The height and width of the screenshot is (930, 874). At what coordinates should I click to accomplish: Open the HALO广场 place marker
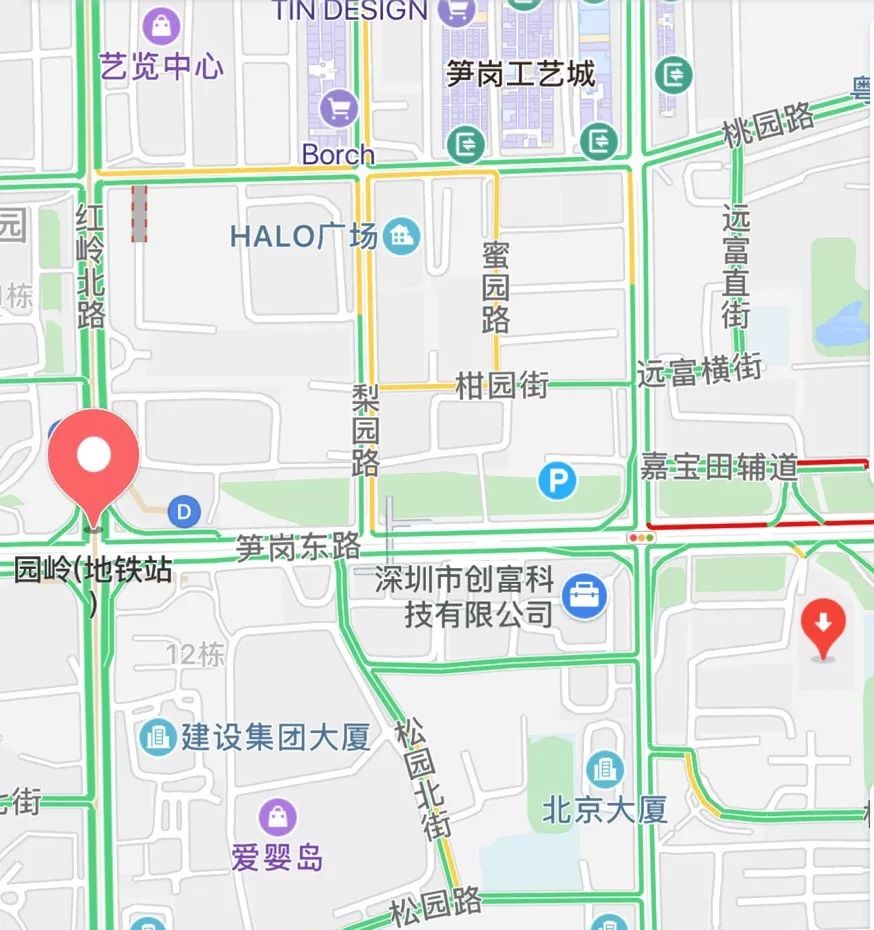tap(403, 237)
